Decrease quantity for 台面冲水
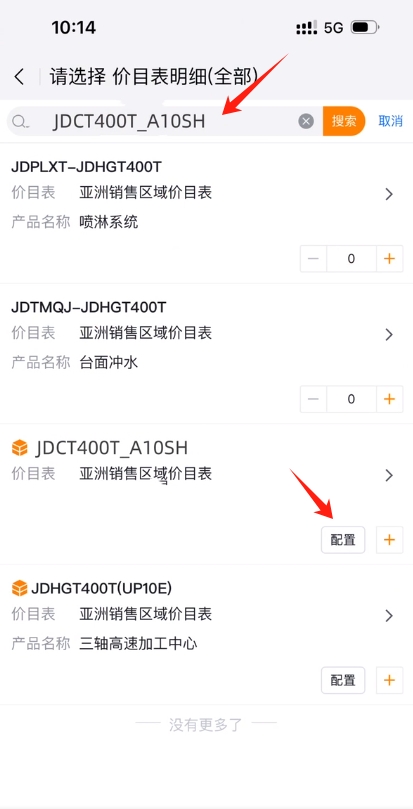The width and height of the screenshot is (413, 809). pos(313,399)
